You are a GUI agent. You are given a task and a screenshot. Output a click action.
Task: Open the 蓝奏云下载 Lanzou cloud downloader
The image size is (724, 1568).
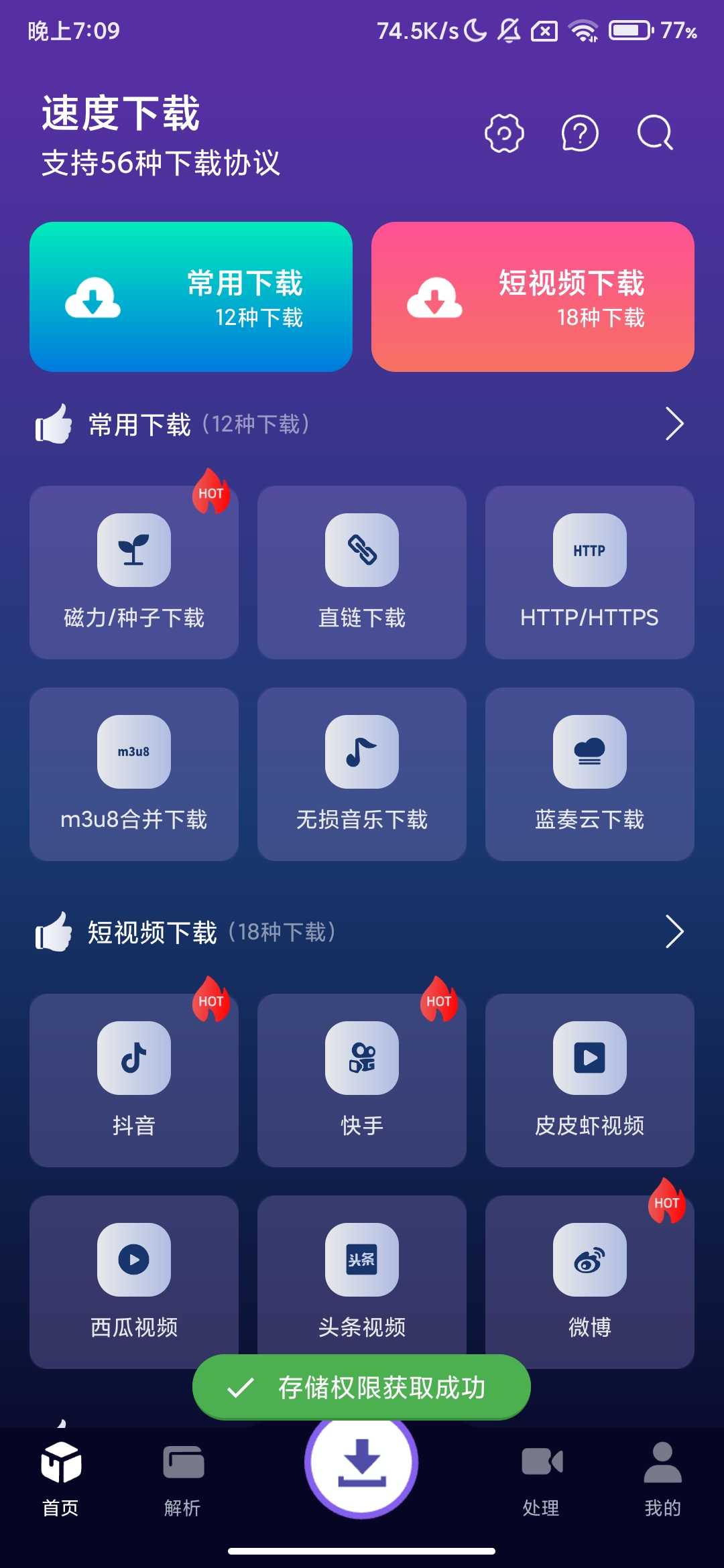[x=590, y=774]
